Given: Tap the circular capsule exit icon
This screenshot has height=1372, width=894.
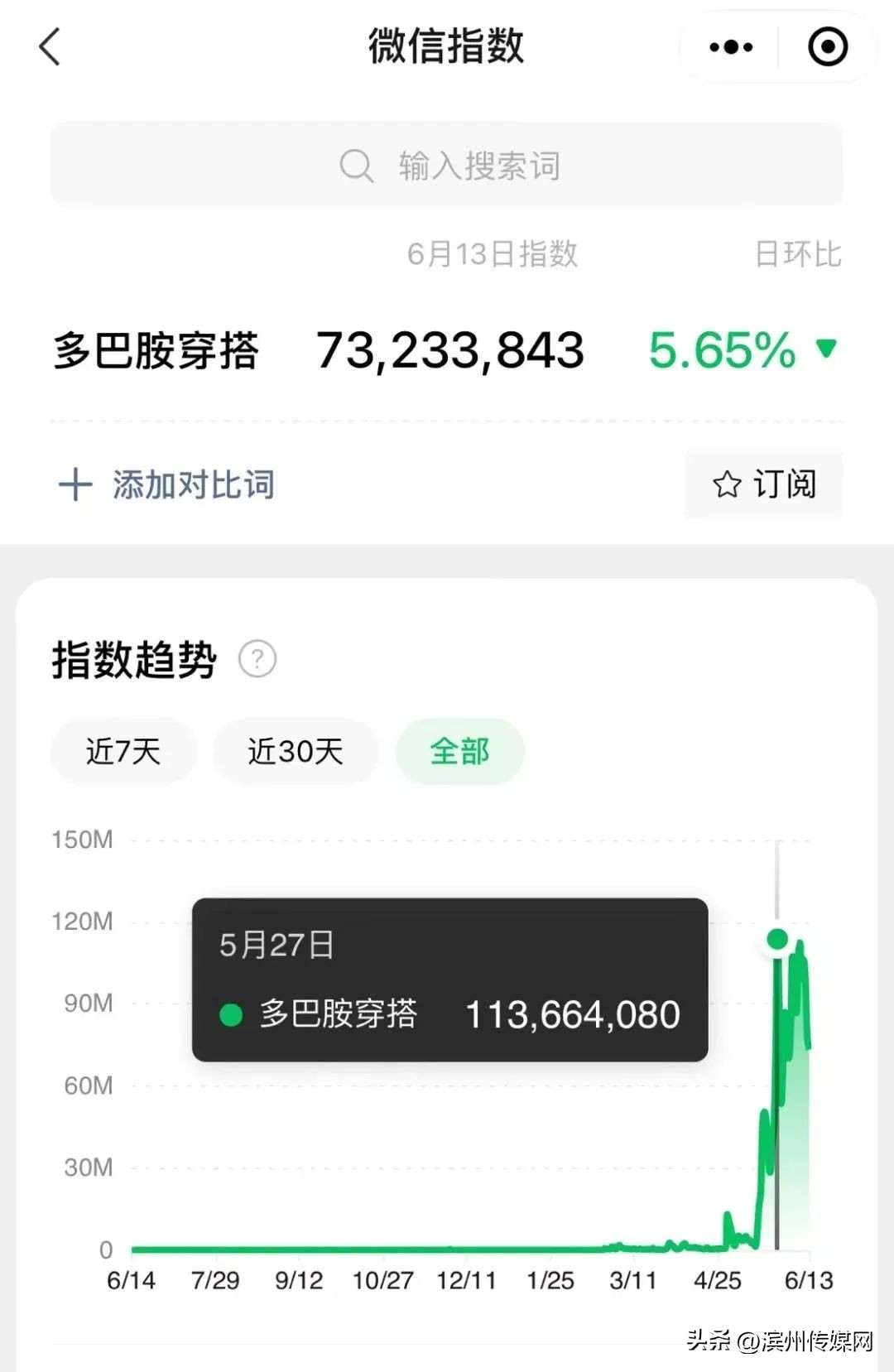Looking at the screenshot, I should (x=826, y=47).
